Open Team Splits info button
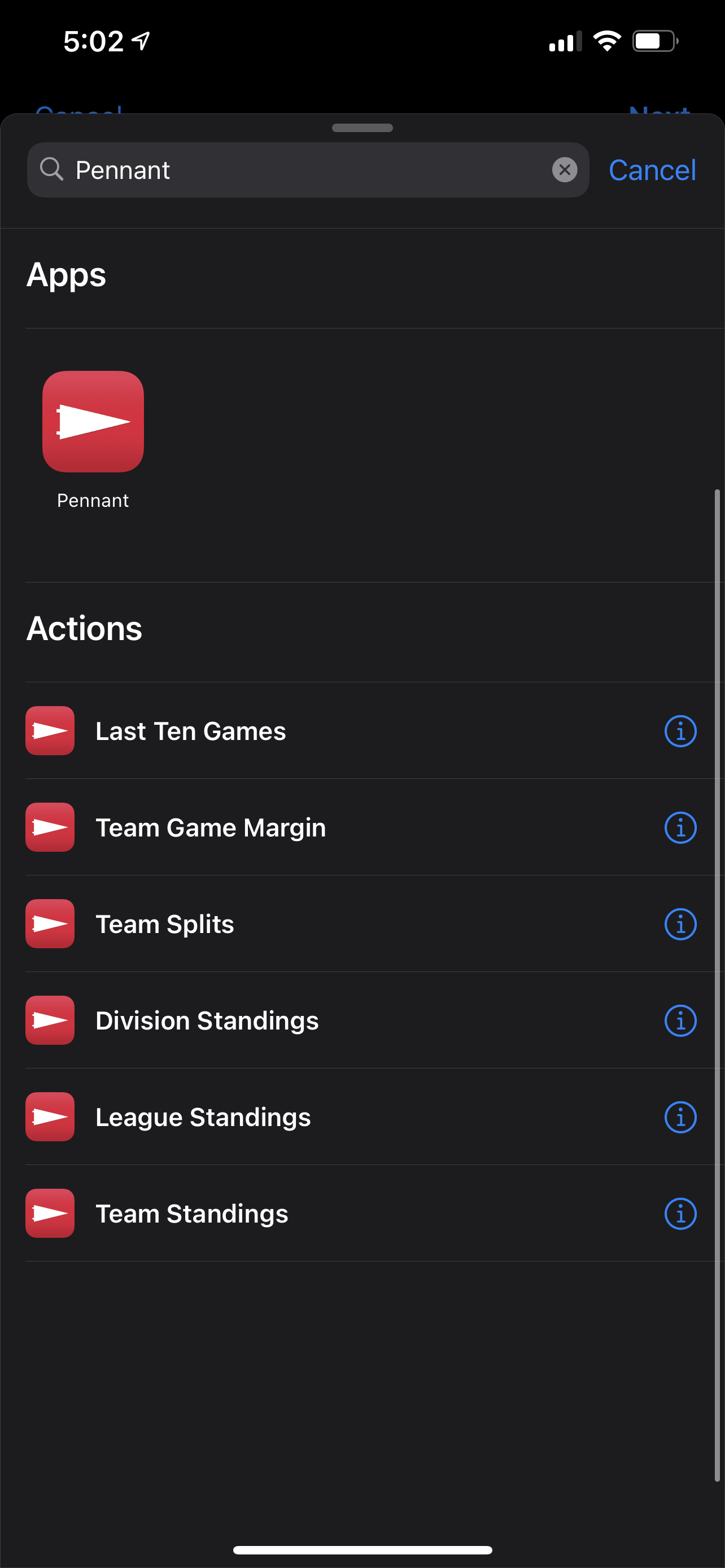Image resolution: width=725 pixels, height=1568 pixels. 680,923
